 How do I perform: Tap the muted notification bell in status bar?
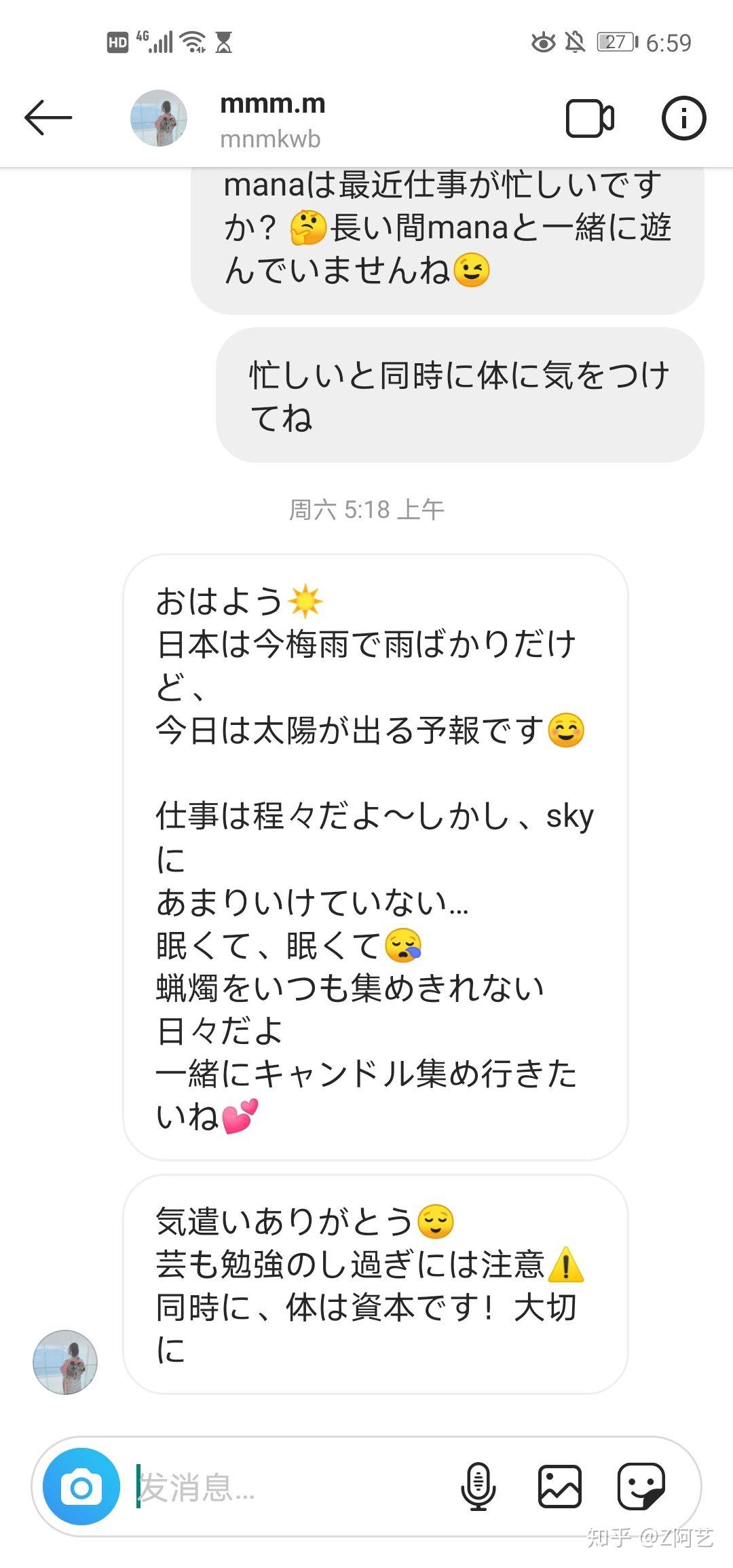tap(576, 43)
